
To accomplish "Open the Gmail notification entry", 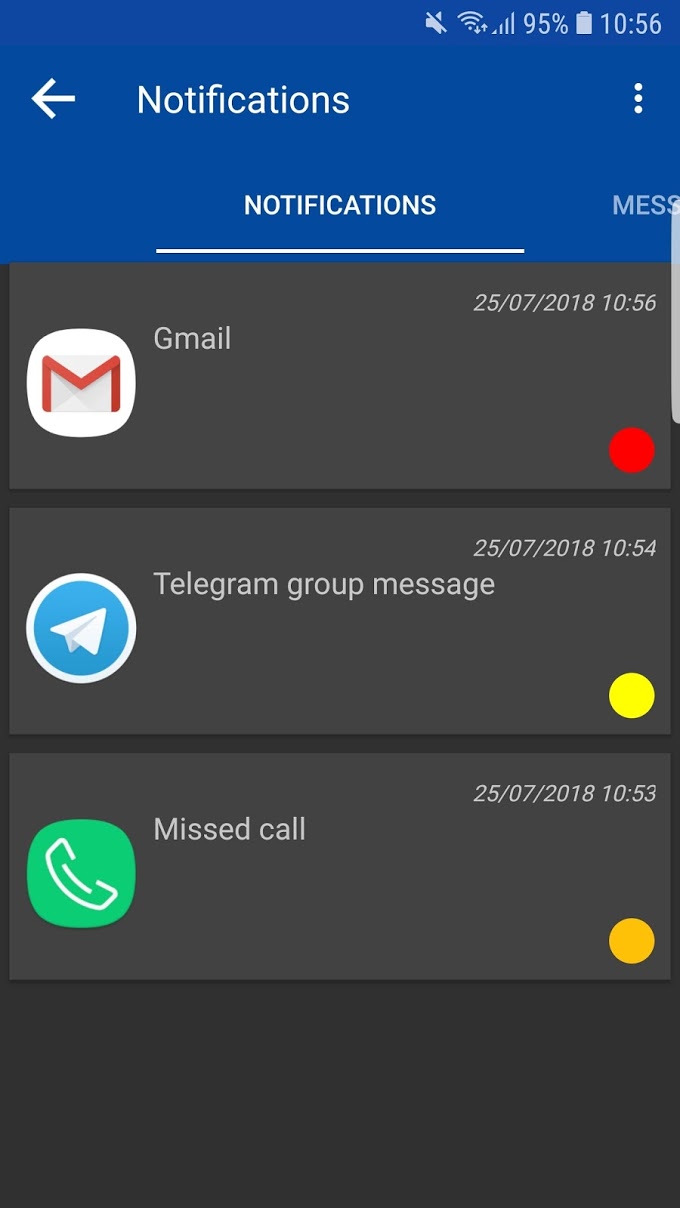I will tap(340, 376).
